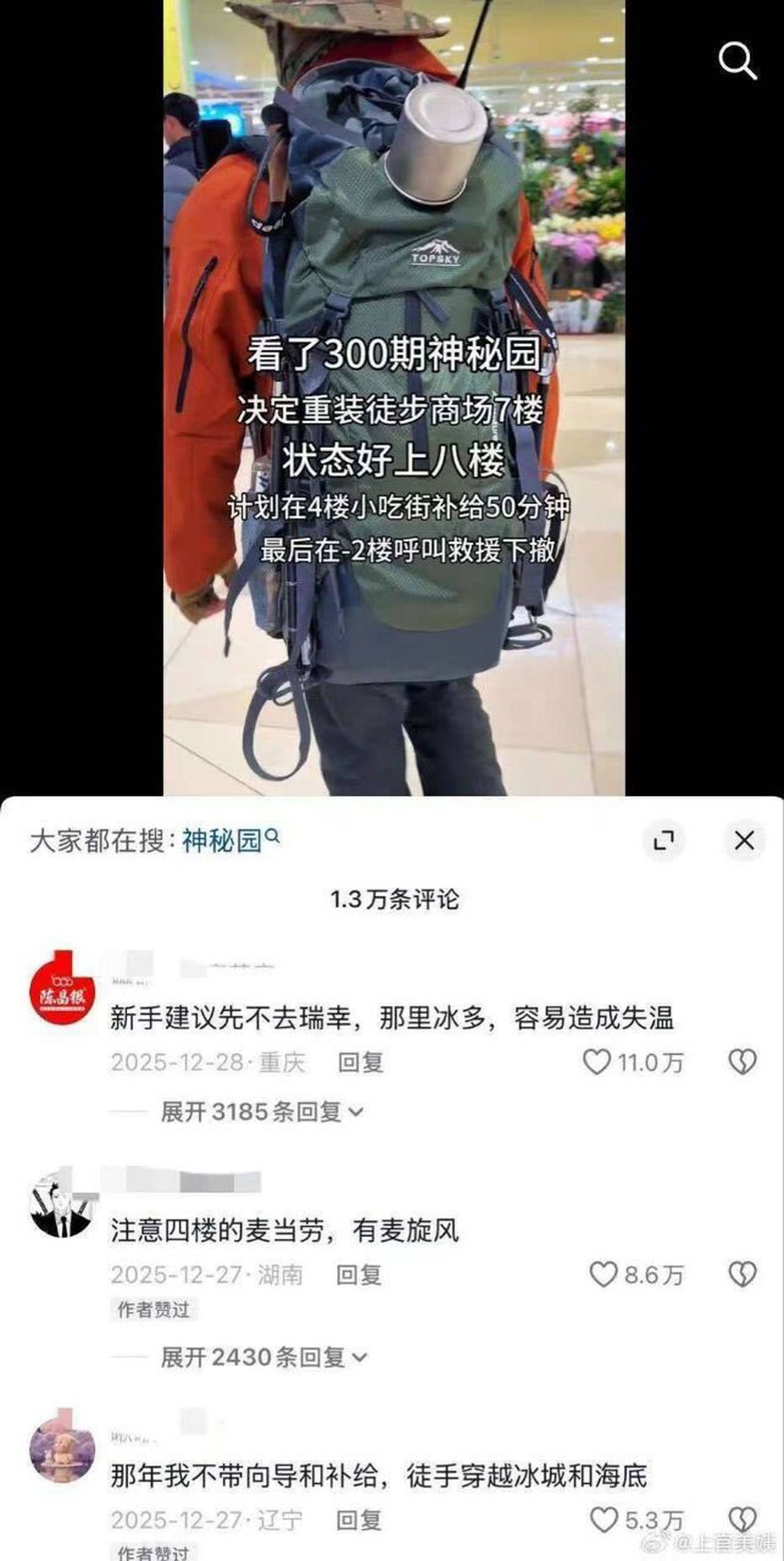Dislike the 瑞幸 comment from 重庆
The width and height of the screenshot is (784, 1561).
pyautogui.click(x=742, y=1062)
